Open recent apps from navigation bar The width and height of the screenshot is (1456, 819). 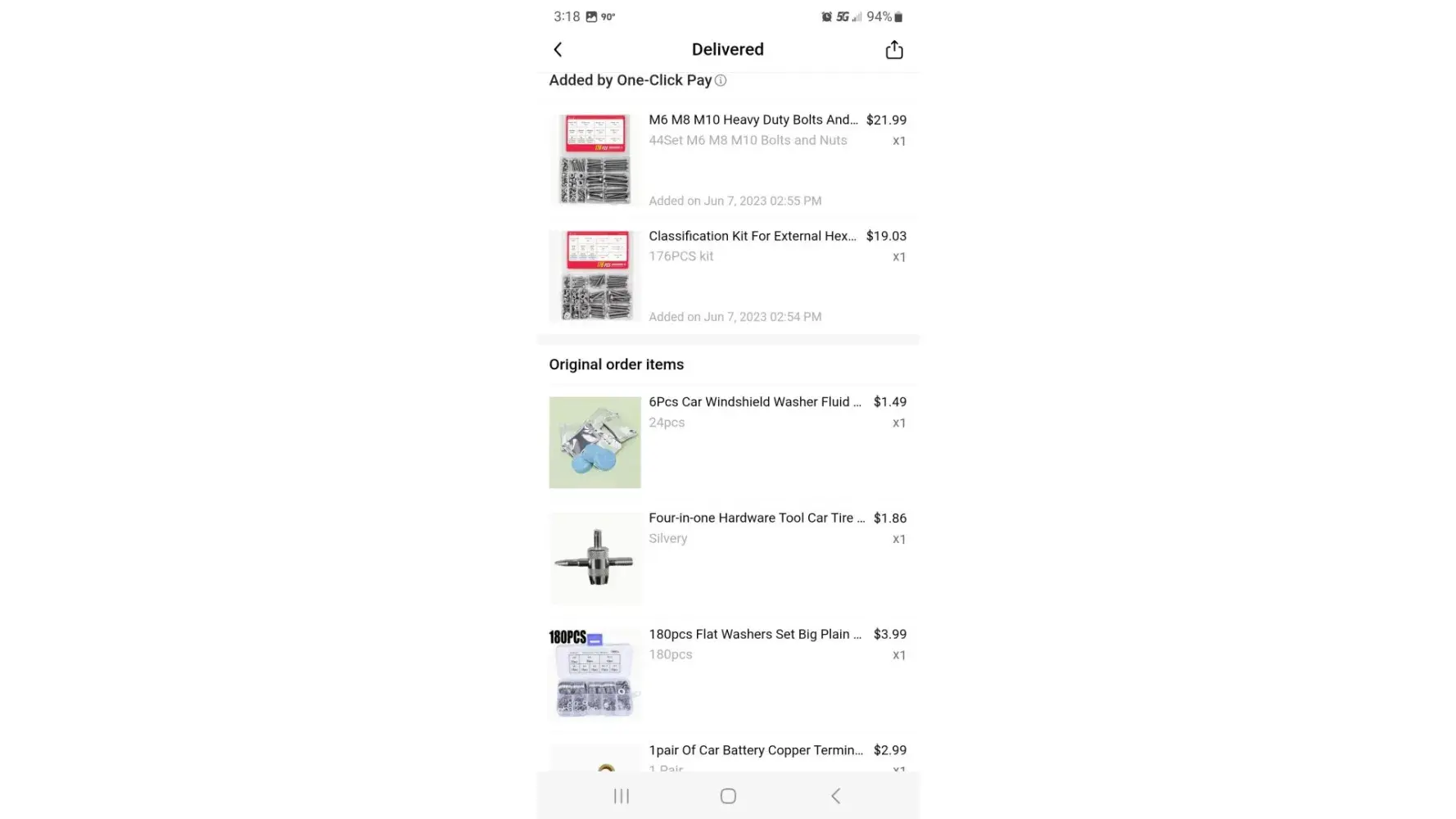pyautogui.click(x=622, y=796)
